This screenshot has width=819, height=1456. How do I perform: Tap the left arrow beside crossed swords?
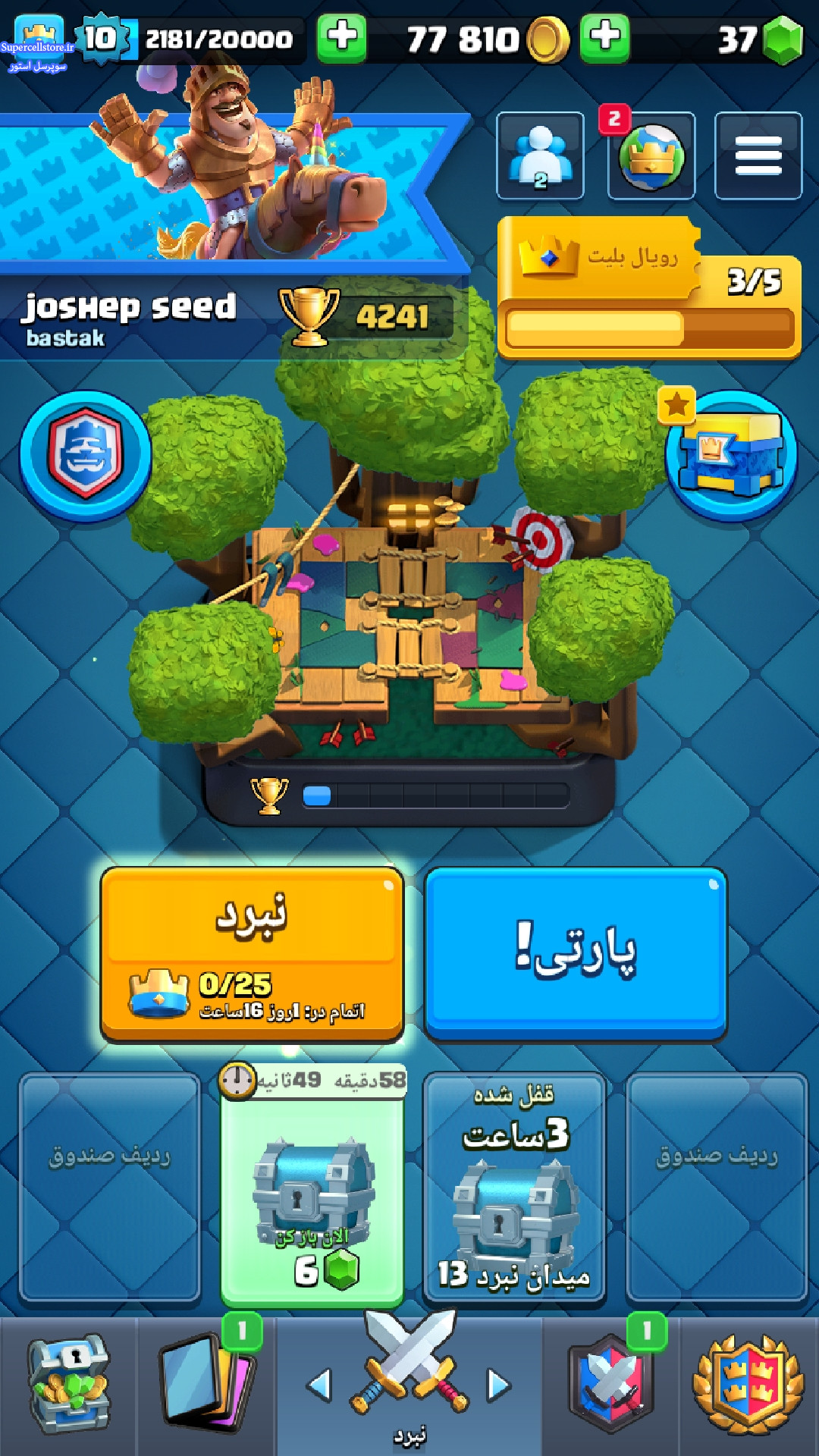[319, 1385]
